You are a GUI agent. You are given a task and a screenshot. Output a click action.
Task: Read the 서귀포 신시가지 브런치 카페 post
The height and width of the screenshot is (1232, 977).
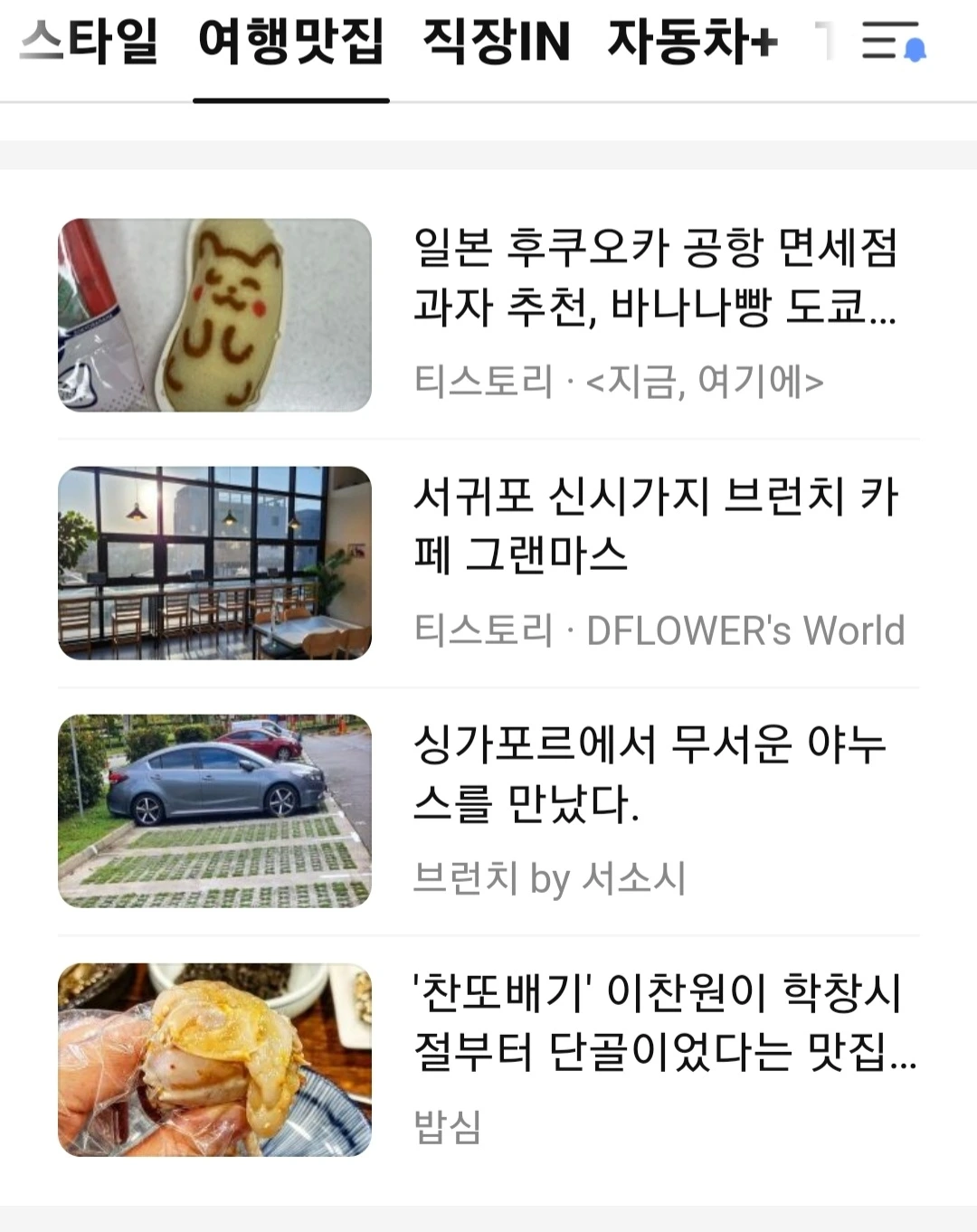pyautogui.click(x=655, y=525)
